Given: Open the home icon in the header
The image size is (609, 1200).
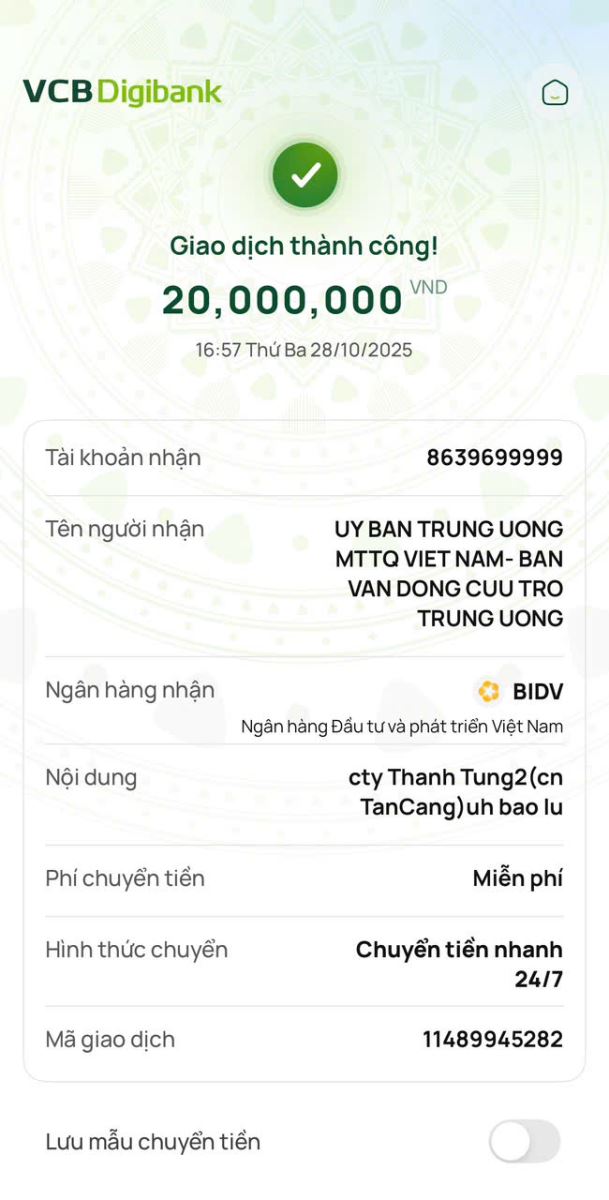Looking at the screenshot, I should (x=554, y=93).
